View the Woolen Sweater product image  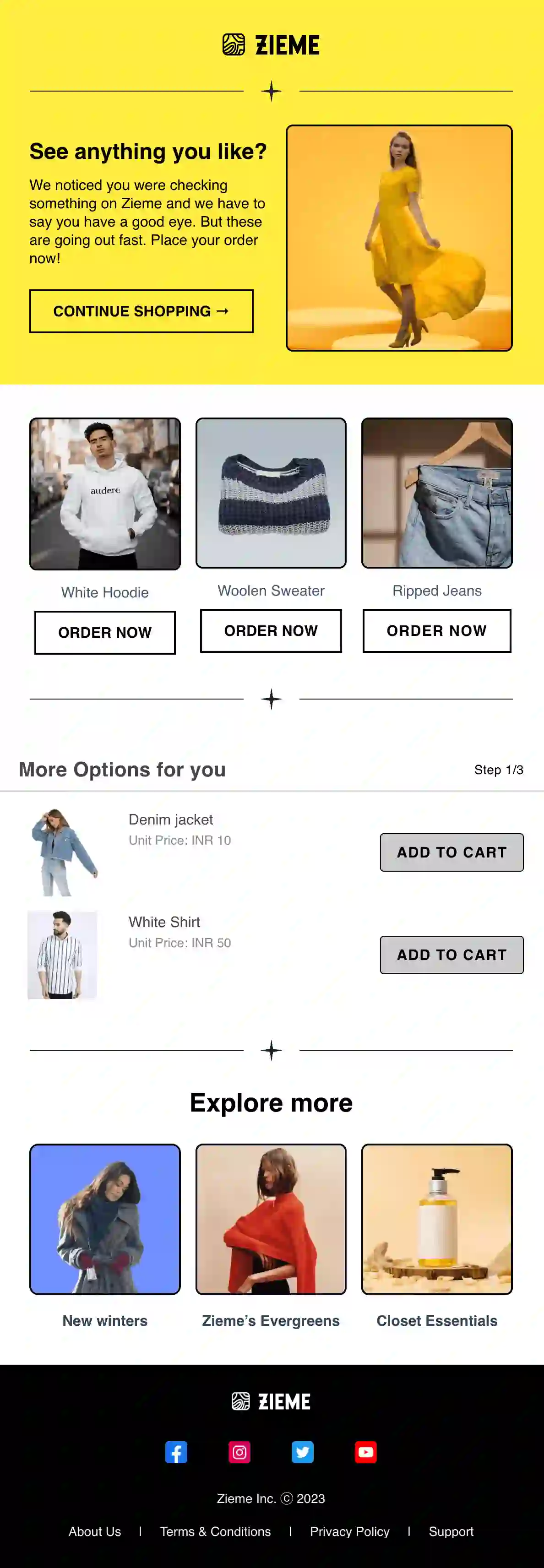click(x=271, y=493)
